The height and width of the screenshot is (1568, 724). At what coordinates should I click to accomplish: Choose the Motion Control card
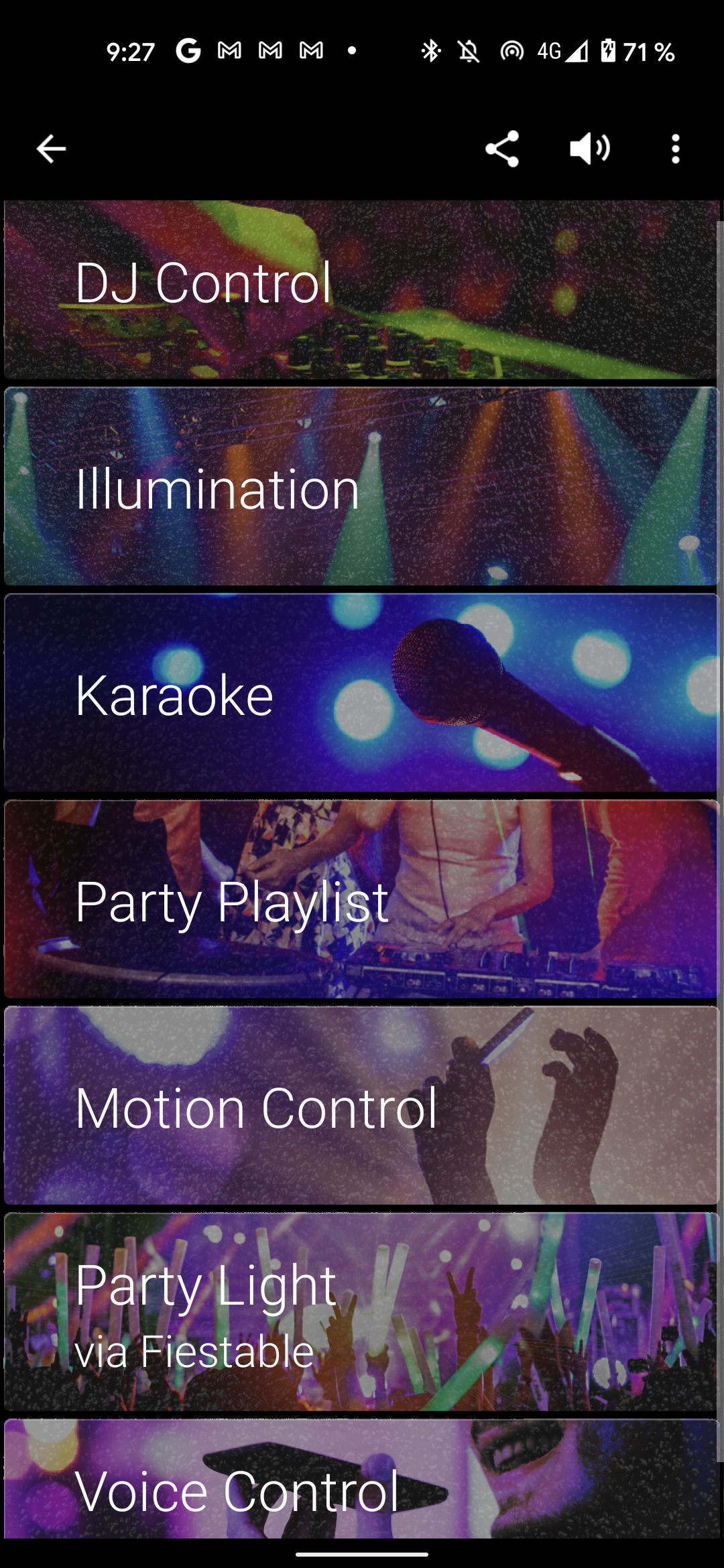tap(361, 1106)
